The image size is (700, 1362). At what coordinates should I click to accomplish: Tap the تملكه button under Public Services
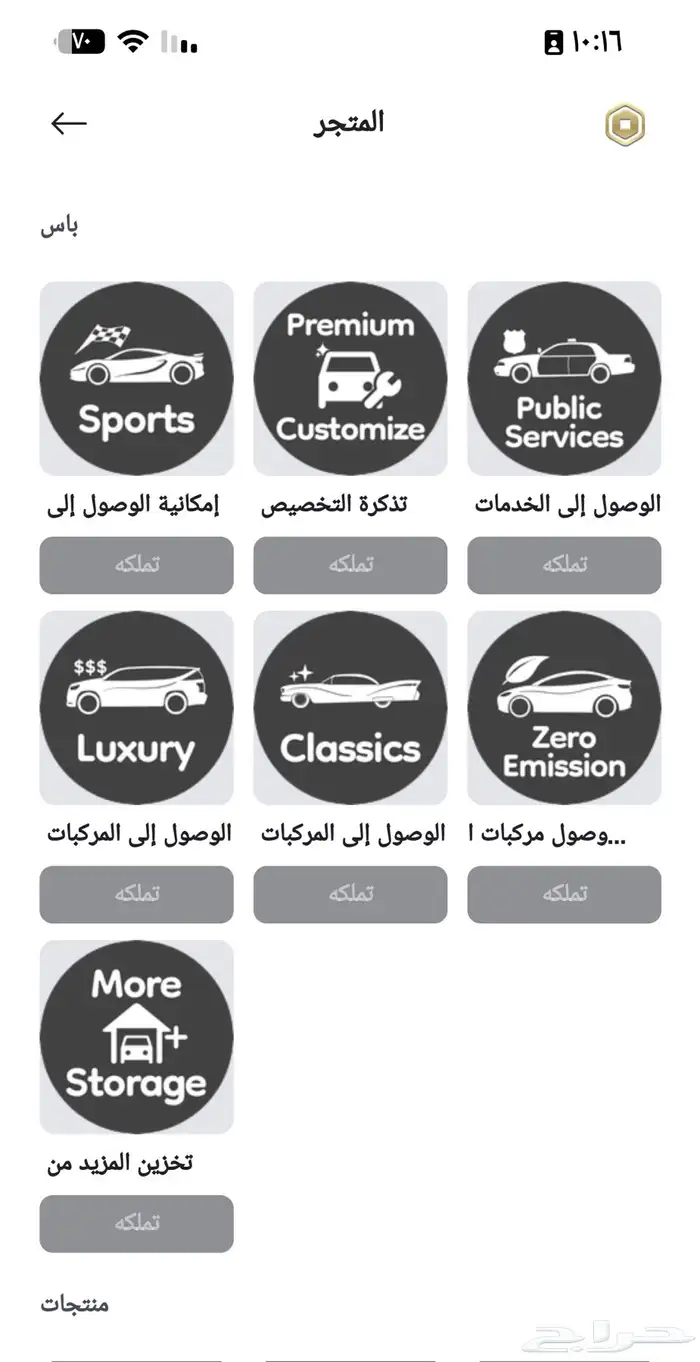click(564, 565)
